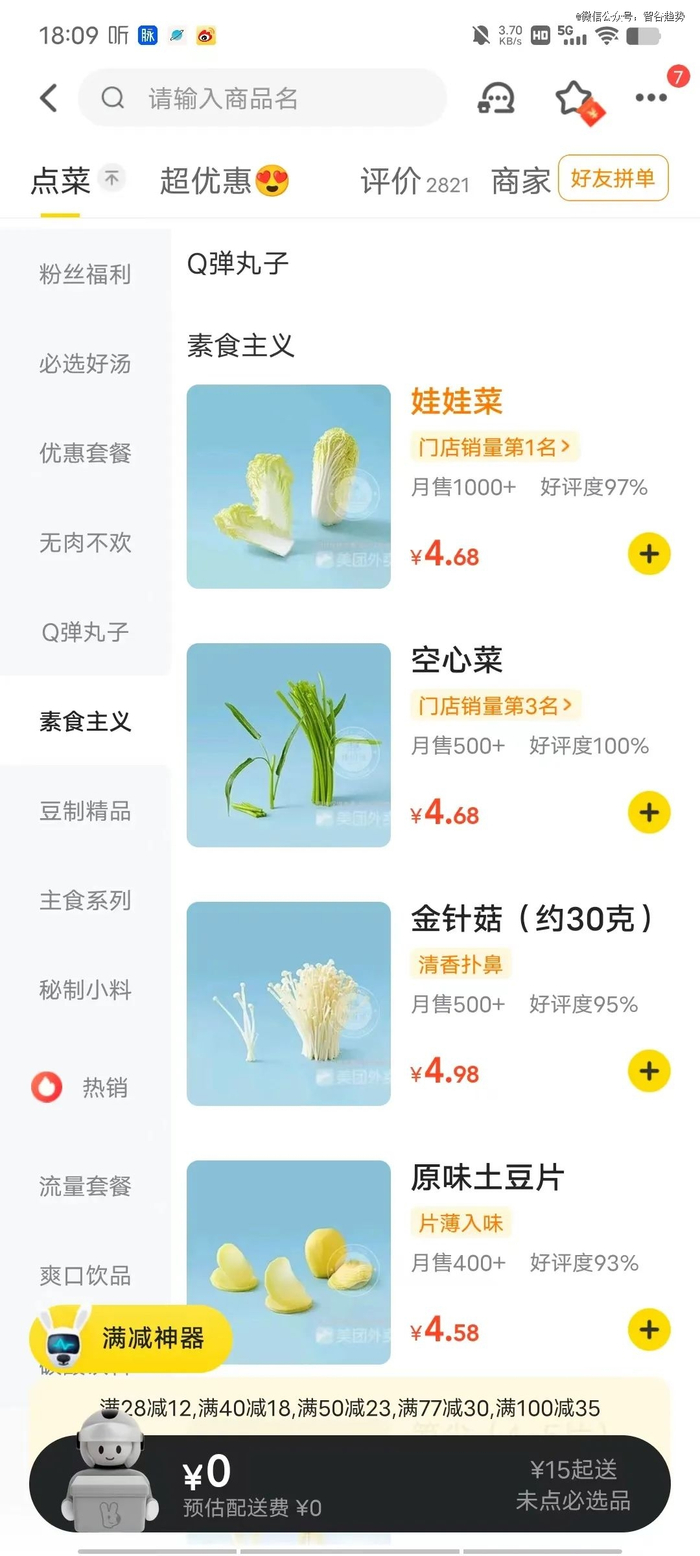Add 金针菇 to the cart
Screen dimensions: 700x1556
point(649,1071)
